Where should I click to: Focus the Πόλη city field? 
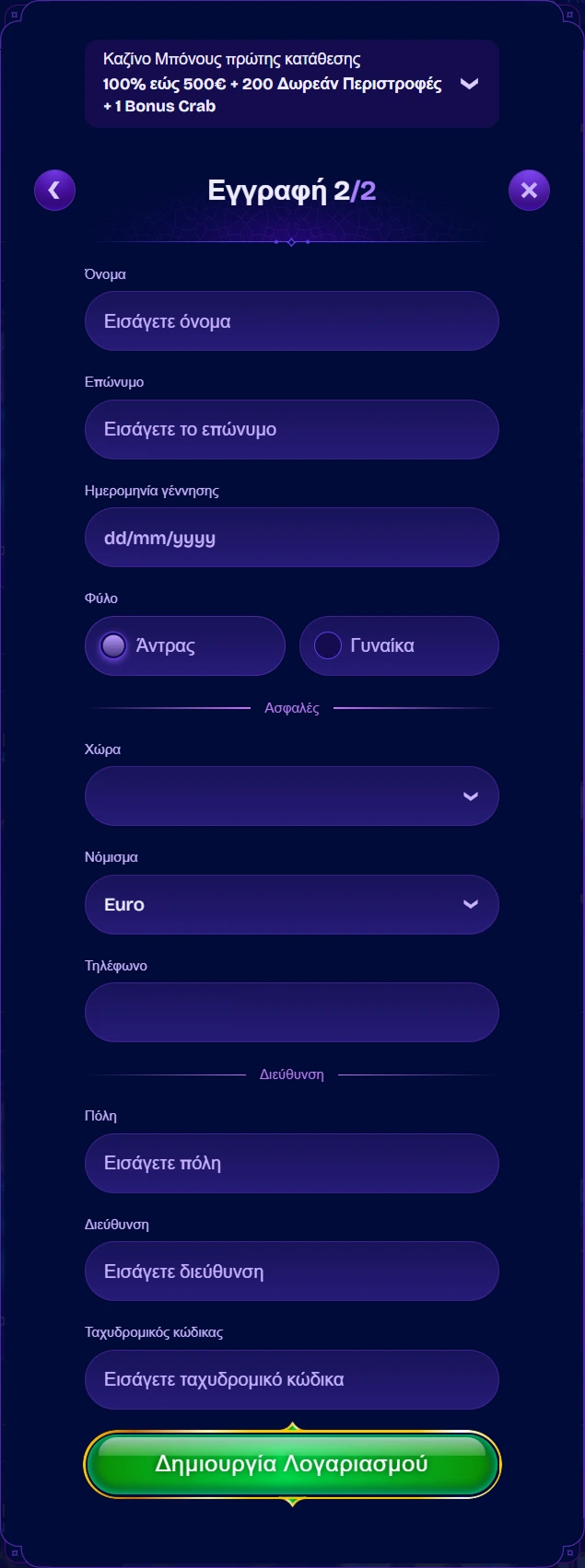click(x=291, y=1163)
